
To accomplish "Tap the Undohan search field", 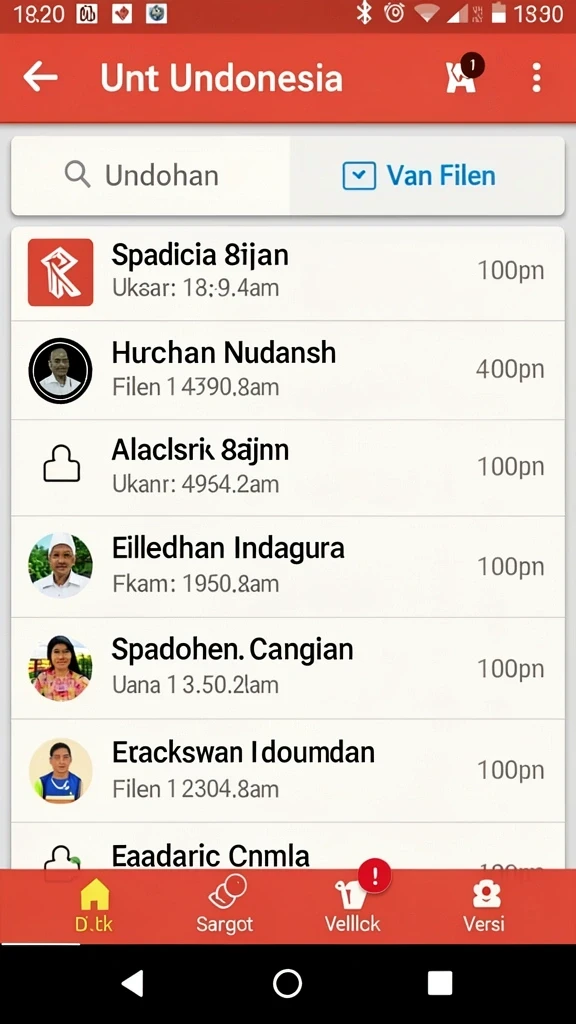I will 151,175.
